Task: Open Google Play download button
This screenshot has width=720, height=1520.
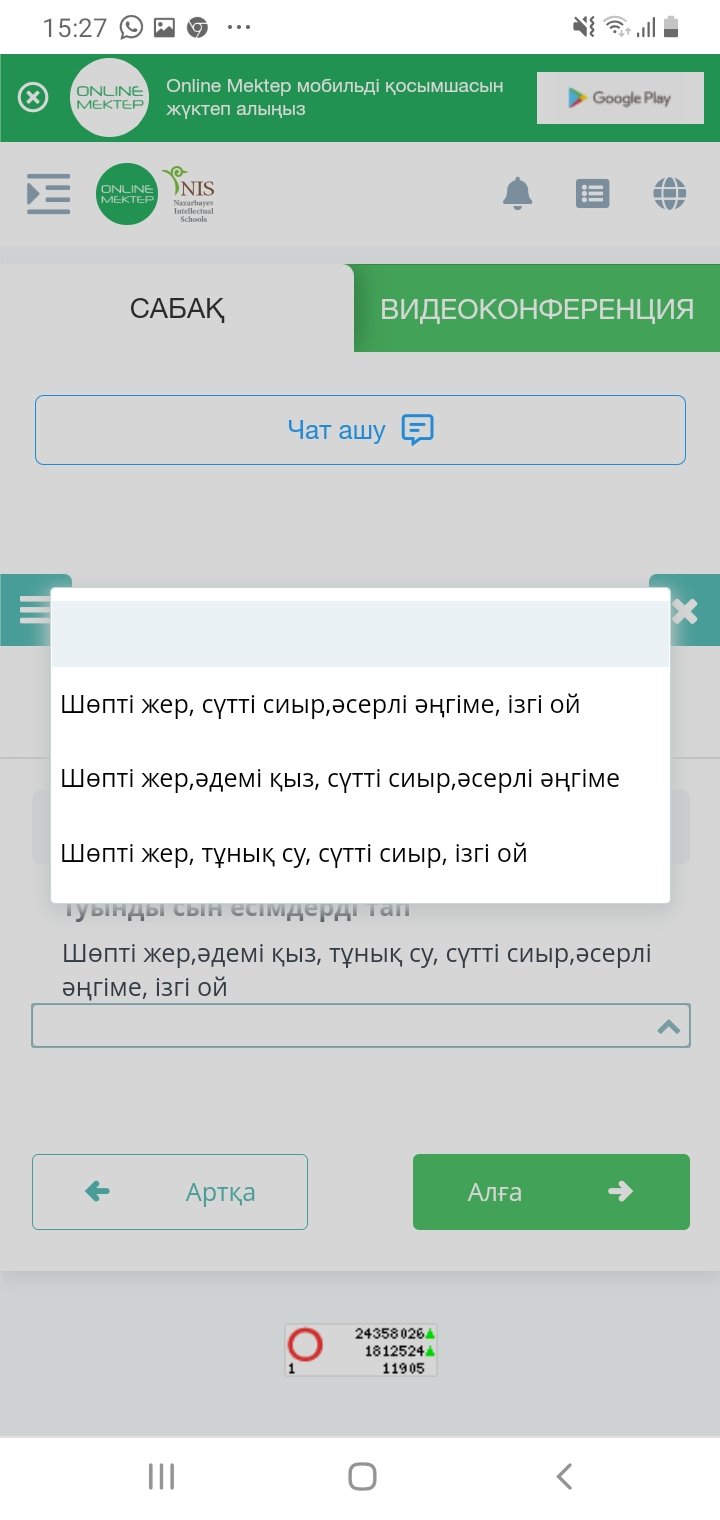Action: tap(620, 98)
